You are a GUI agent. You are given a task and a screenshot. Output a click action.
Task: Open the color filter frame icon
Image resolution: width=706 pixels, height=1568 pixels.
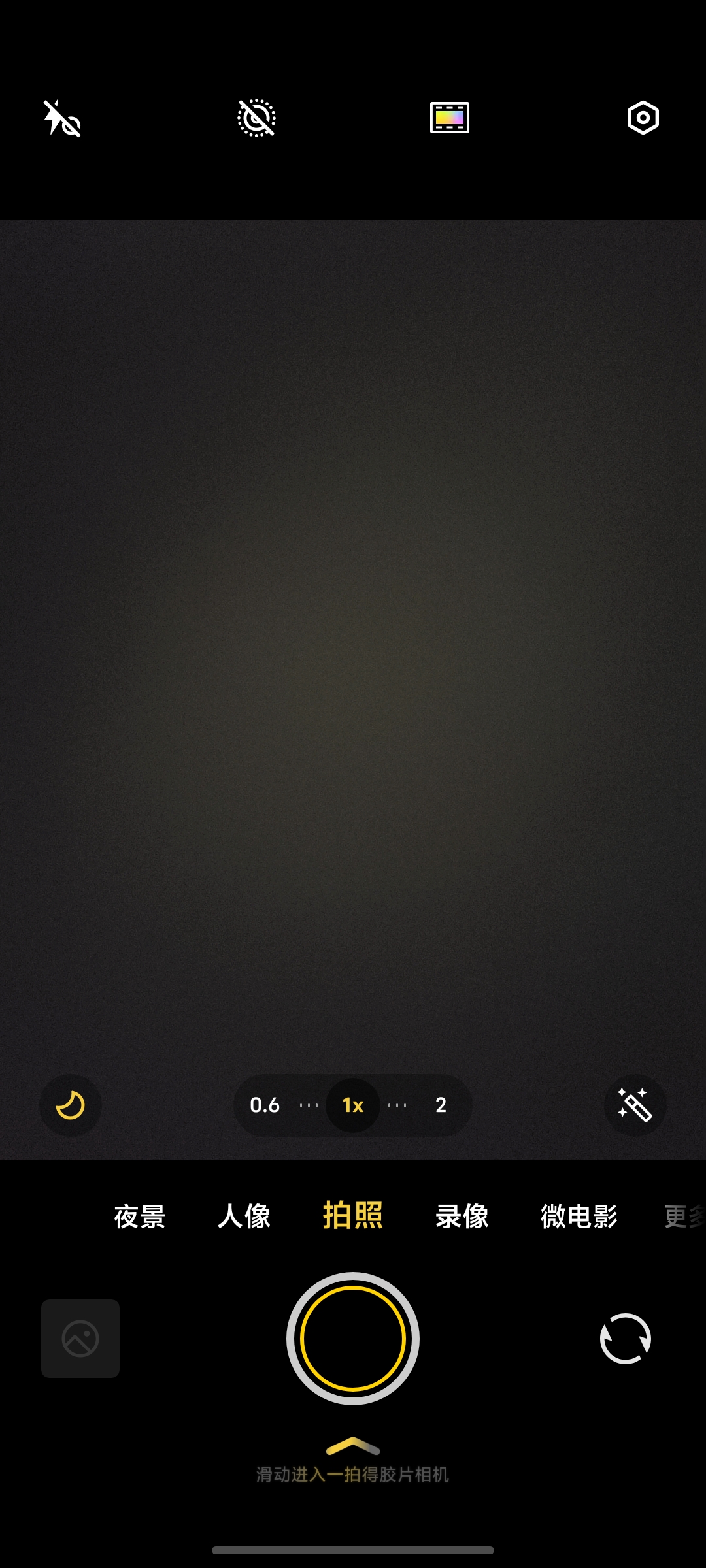click(450, 118)
